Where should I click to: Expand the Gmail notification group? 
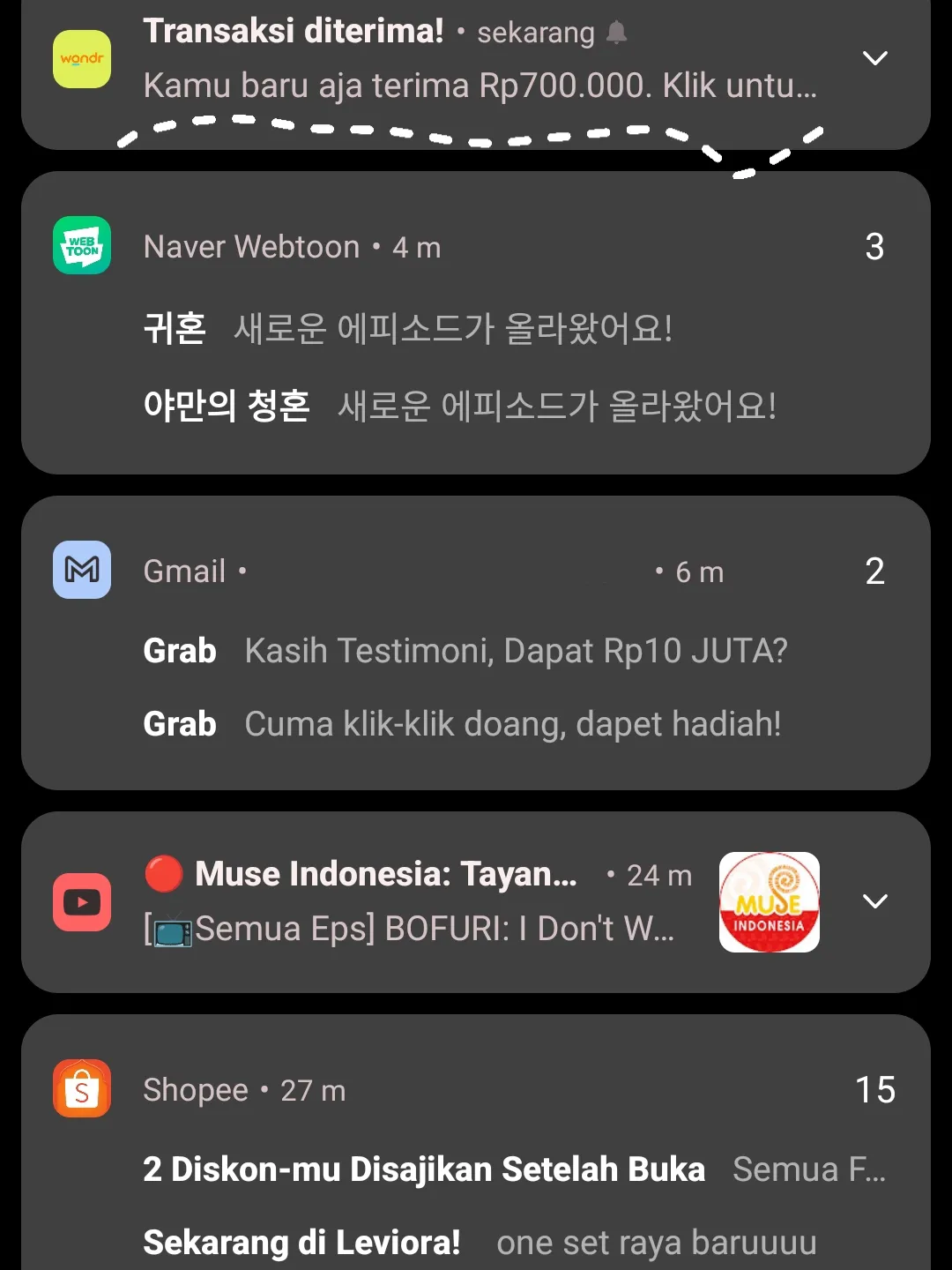(x=874, y=571)
